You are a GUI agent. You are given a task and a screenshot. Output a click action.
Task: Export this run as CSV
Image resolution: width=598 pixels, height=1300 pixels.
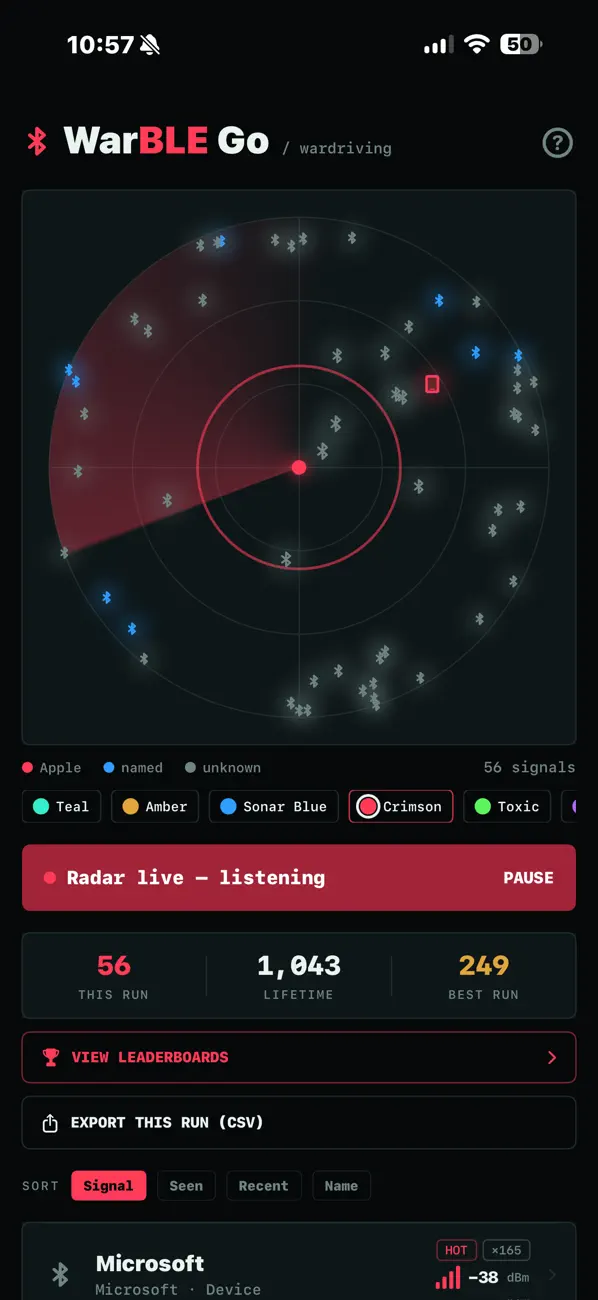click(x=299, y=1123)
